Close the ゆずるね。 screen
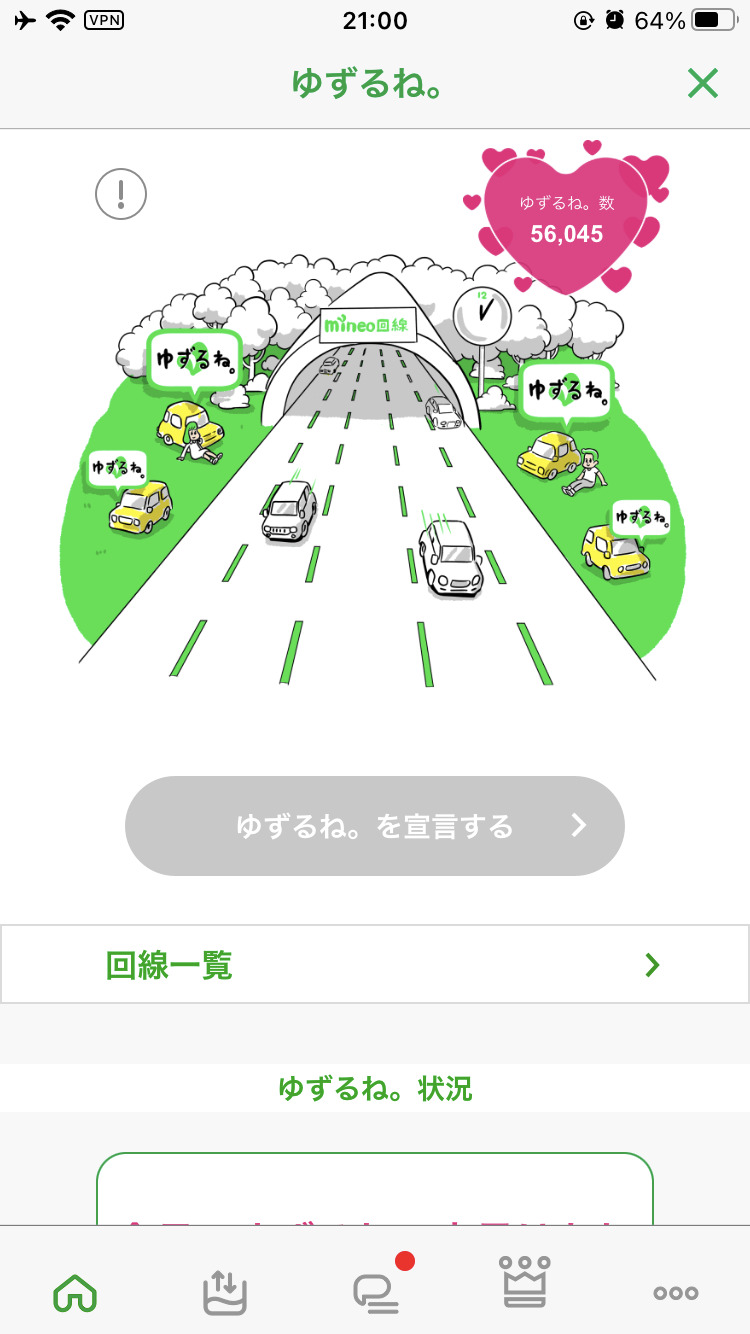The height and width of the screenshot is (1334, 750). (x=703, y=84)
